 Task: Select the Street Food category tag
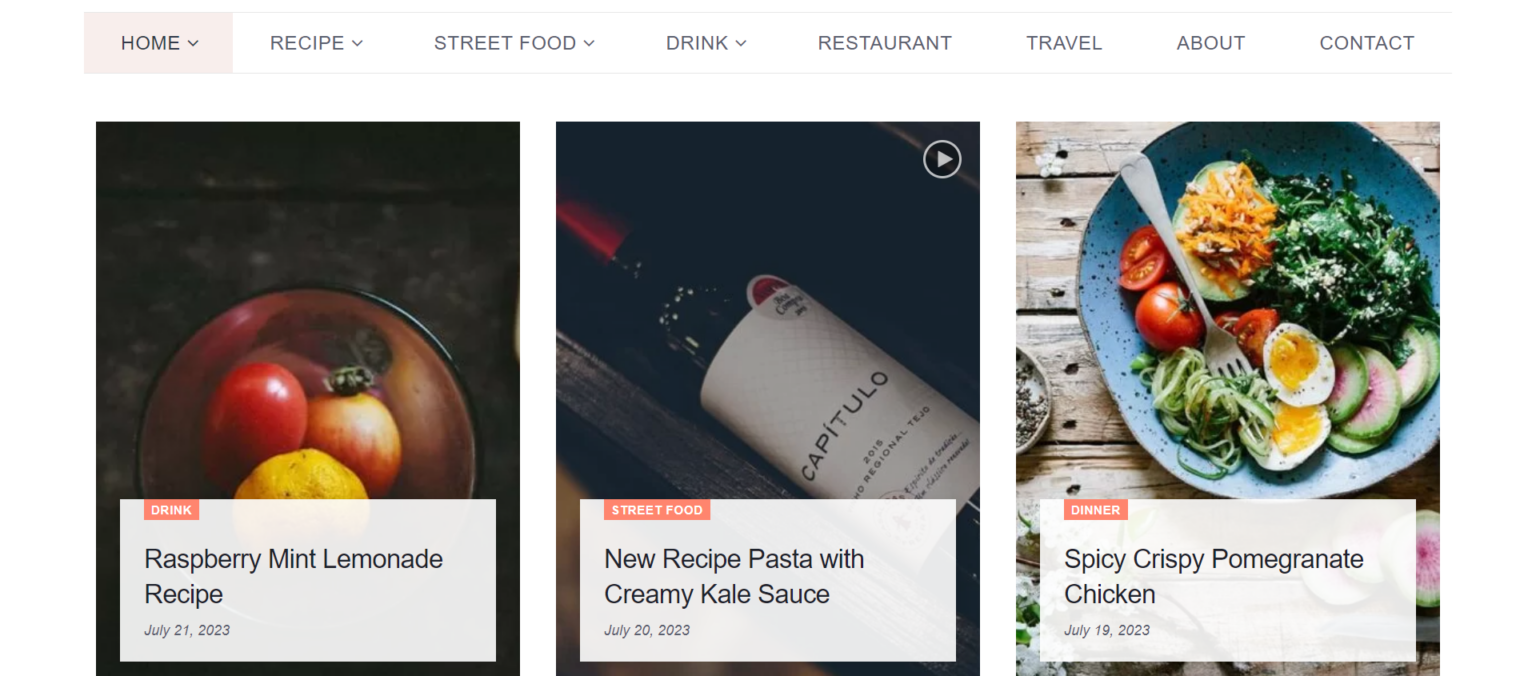(x=657, y=510)
